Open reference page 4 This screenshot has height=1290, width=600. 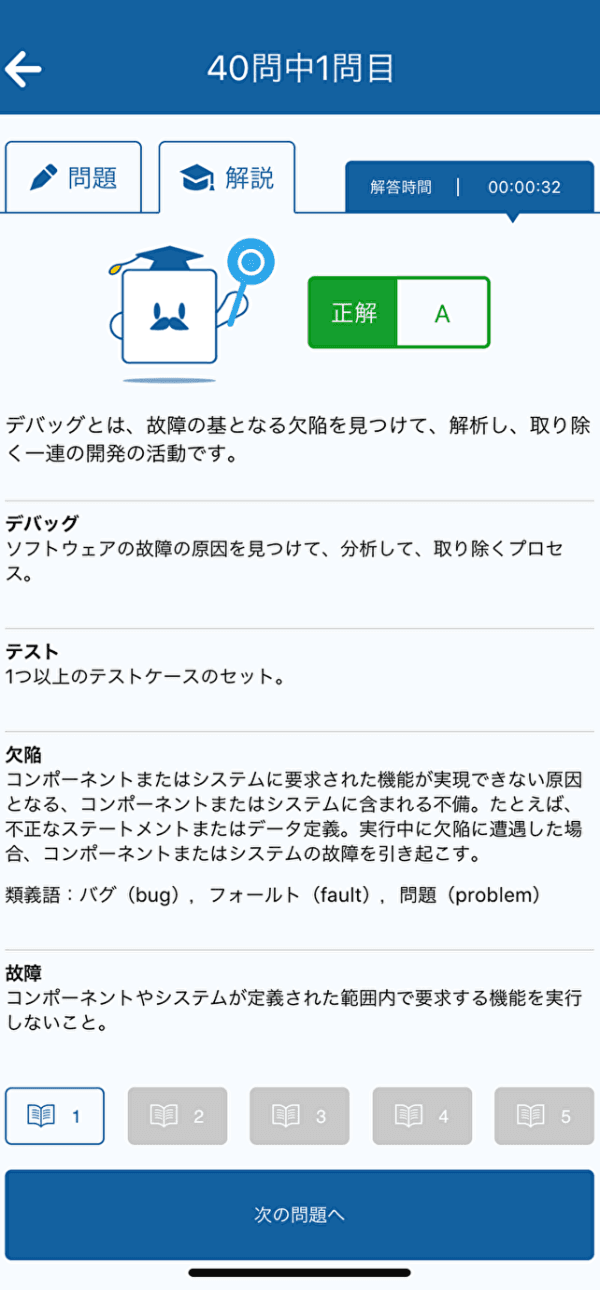422,1116
